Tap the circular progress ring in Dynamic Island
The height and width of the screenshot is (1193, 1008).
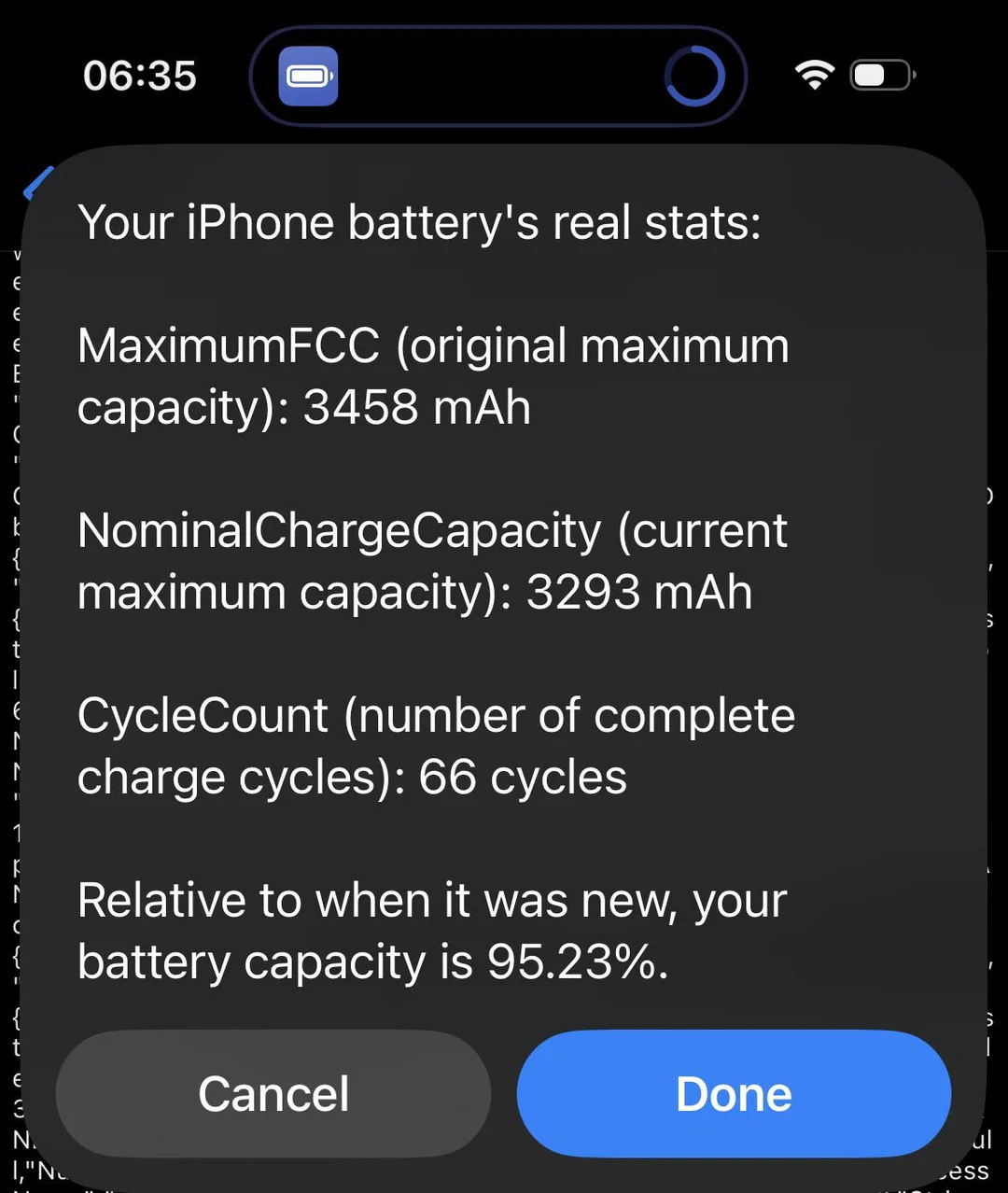click(694, 75)
